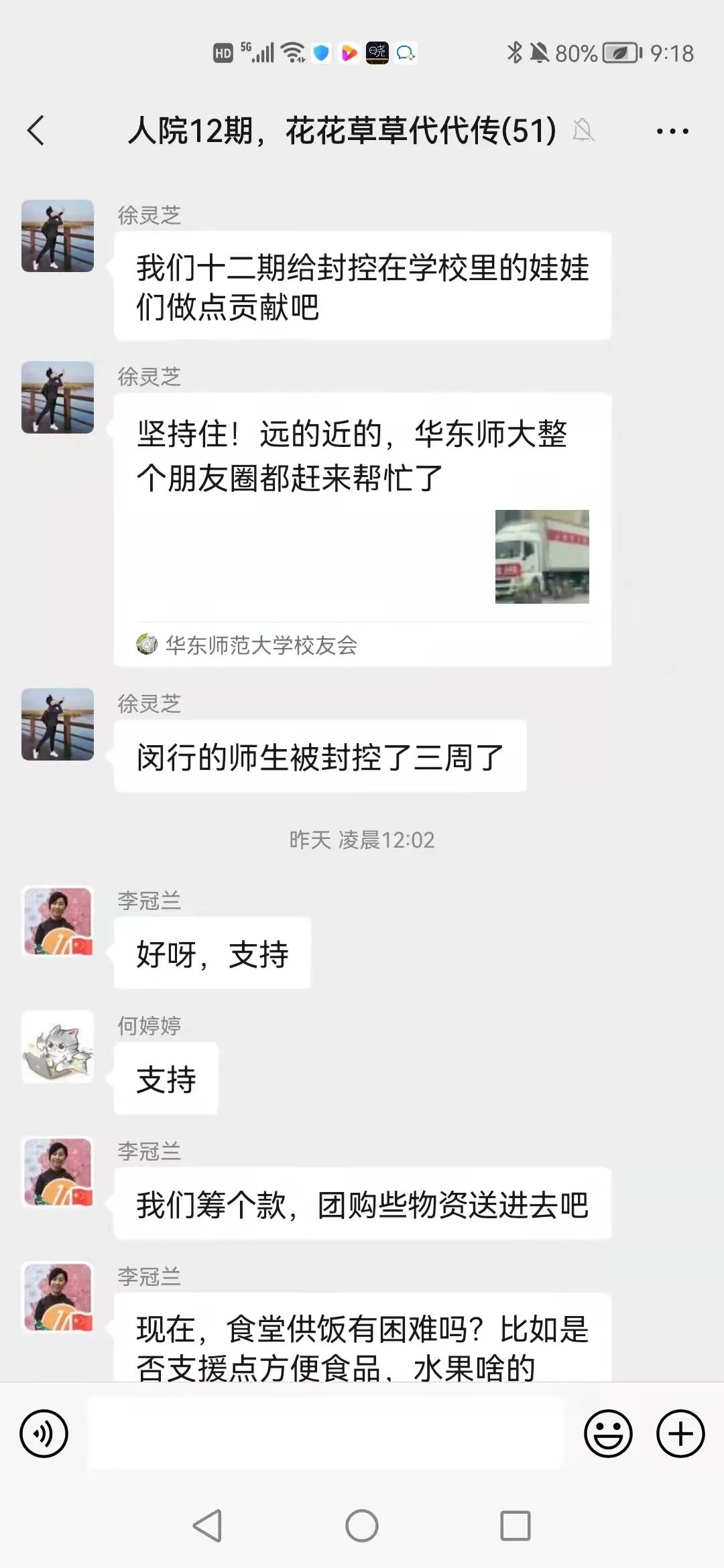The height and width of the screenshot is (1568, 724).
Task: Open the shared 华东师范大学校友会 article card
Action: 362,529
